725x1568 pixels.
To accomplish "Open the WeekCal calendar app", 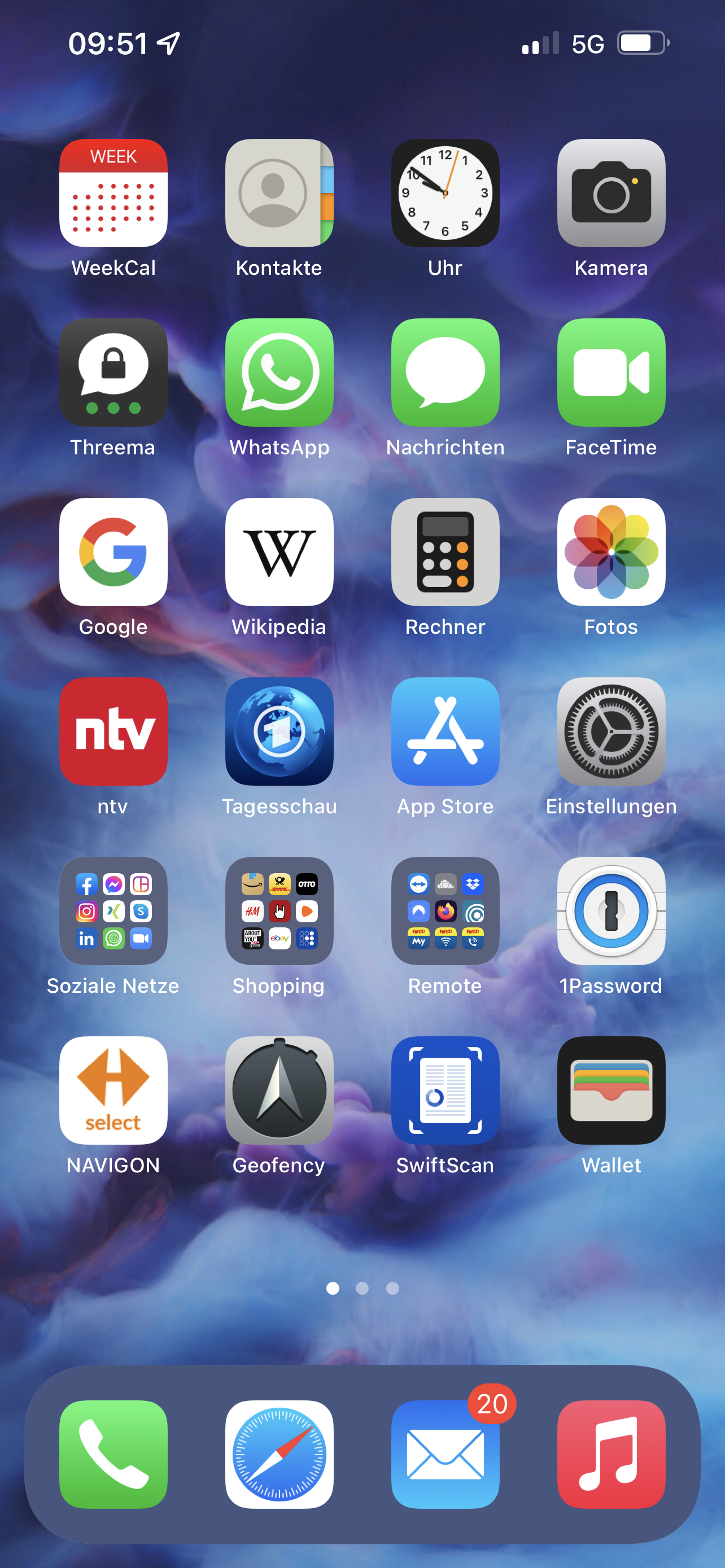I will 113,193.
